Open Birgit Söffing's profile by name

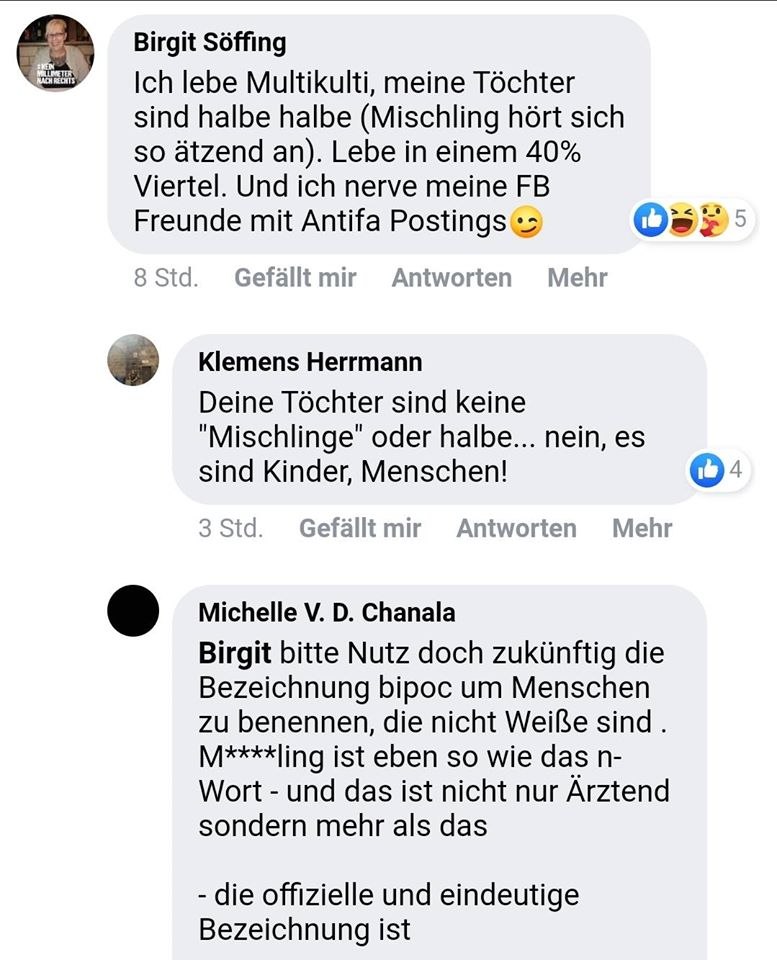210,43
